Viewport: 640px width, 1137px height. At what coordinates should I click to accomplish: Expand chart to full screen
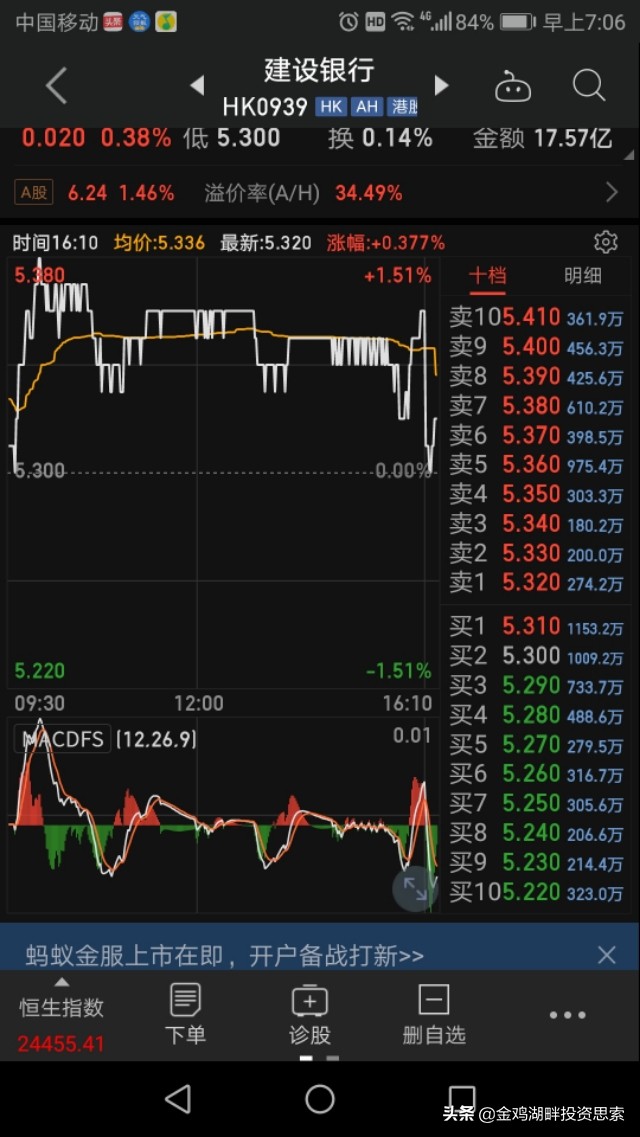coord(415,888)
